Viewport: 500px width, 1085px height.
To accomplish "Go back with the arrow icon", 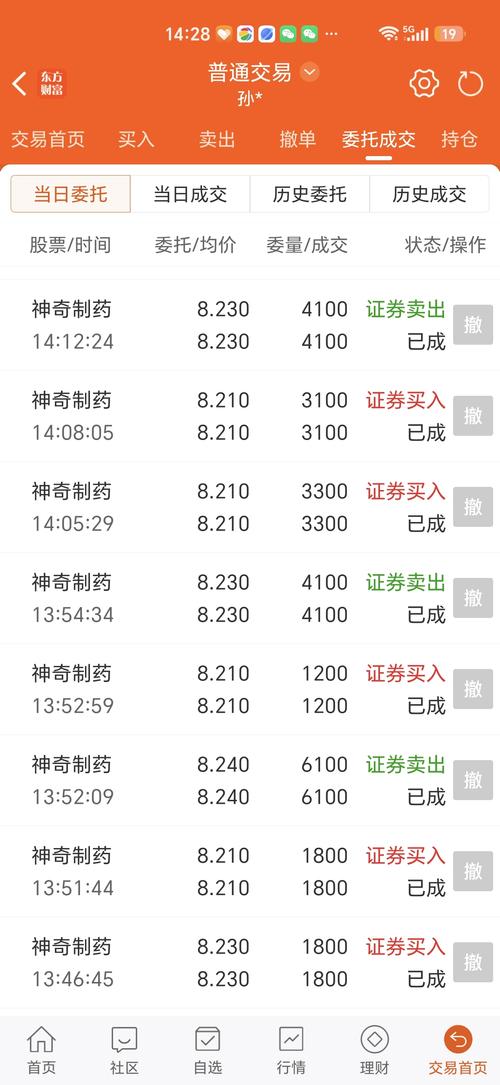I will tap(19, 84).
